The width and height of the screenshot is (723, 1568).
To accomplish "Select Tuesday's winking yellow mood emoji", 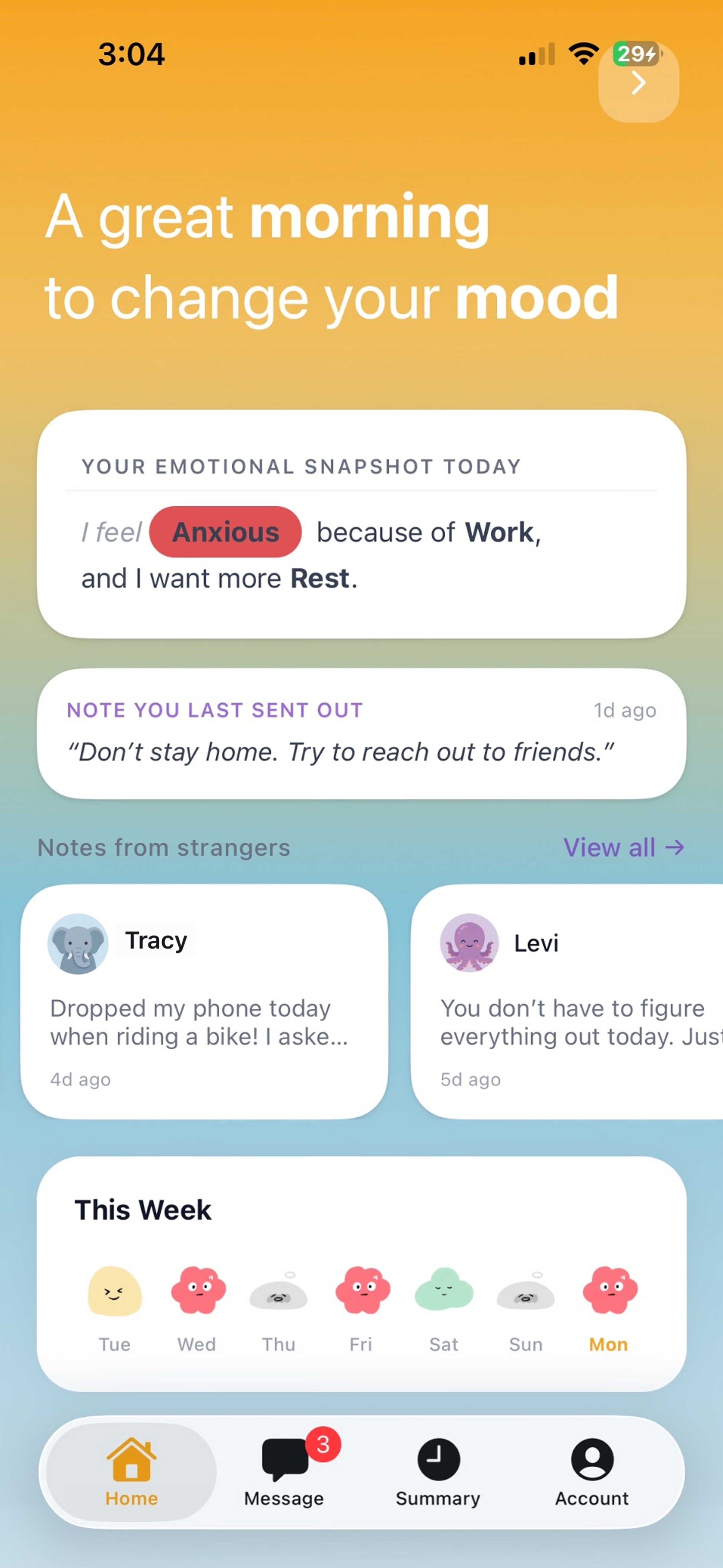I will (114, 1292).
